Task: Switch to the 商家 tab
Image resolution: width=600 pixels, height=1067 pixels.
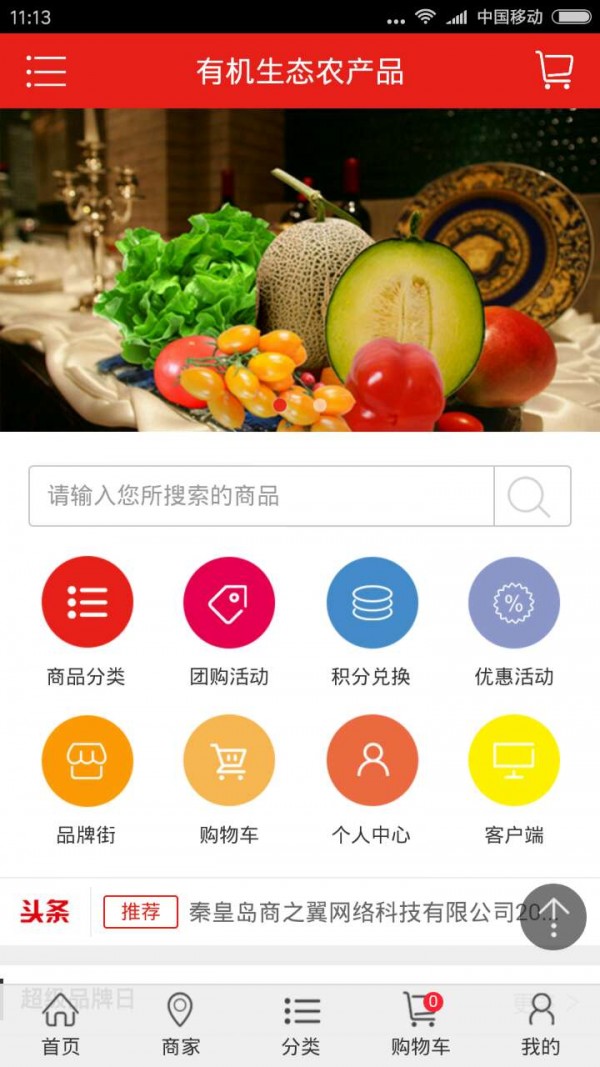Action: [180, 1025]
